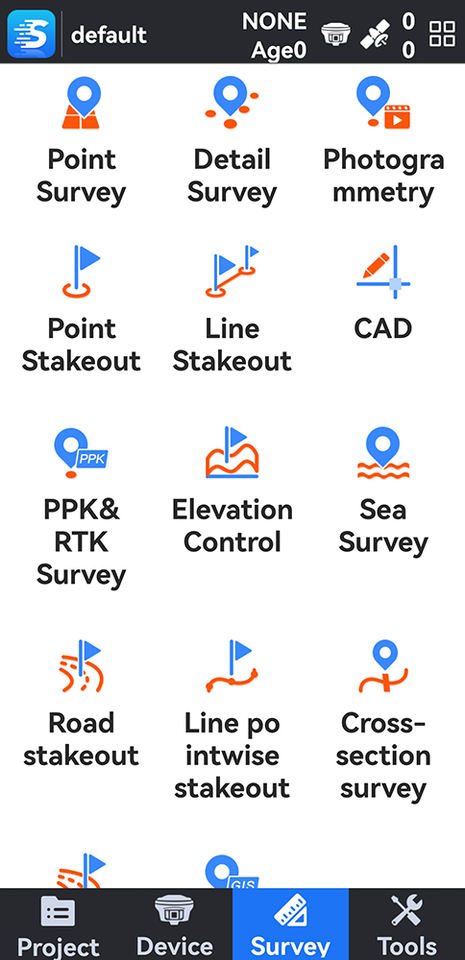The image size is (465, 960).
Task: Go to the Tools tab
Action: pyautogui.click(x=407, y=924)
